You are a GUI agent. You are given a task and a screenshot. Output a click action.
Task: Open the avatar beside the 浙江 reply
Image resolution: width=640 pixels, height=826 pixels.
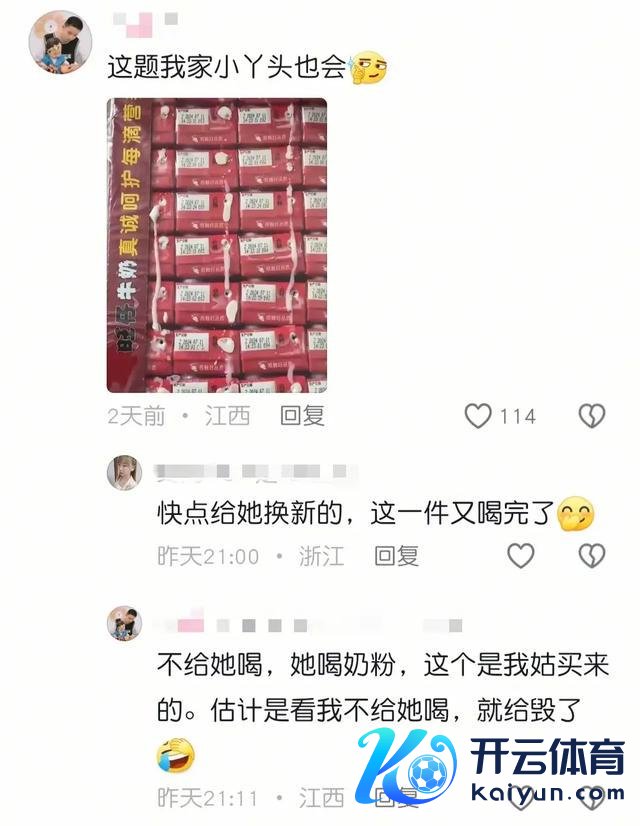click(125, 471)
